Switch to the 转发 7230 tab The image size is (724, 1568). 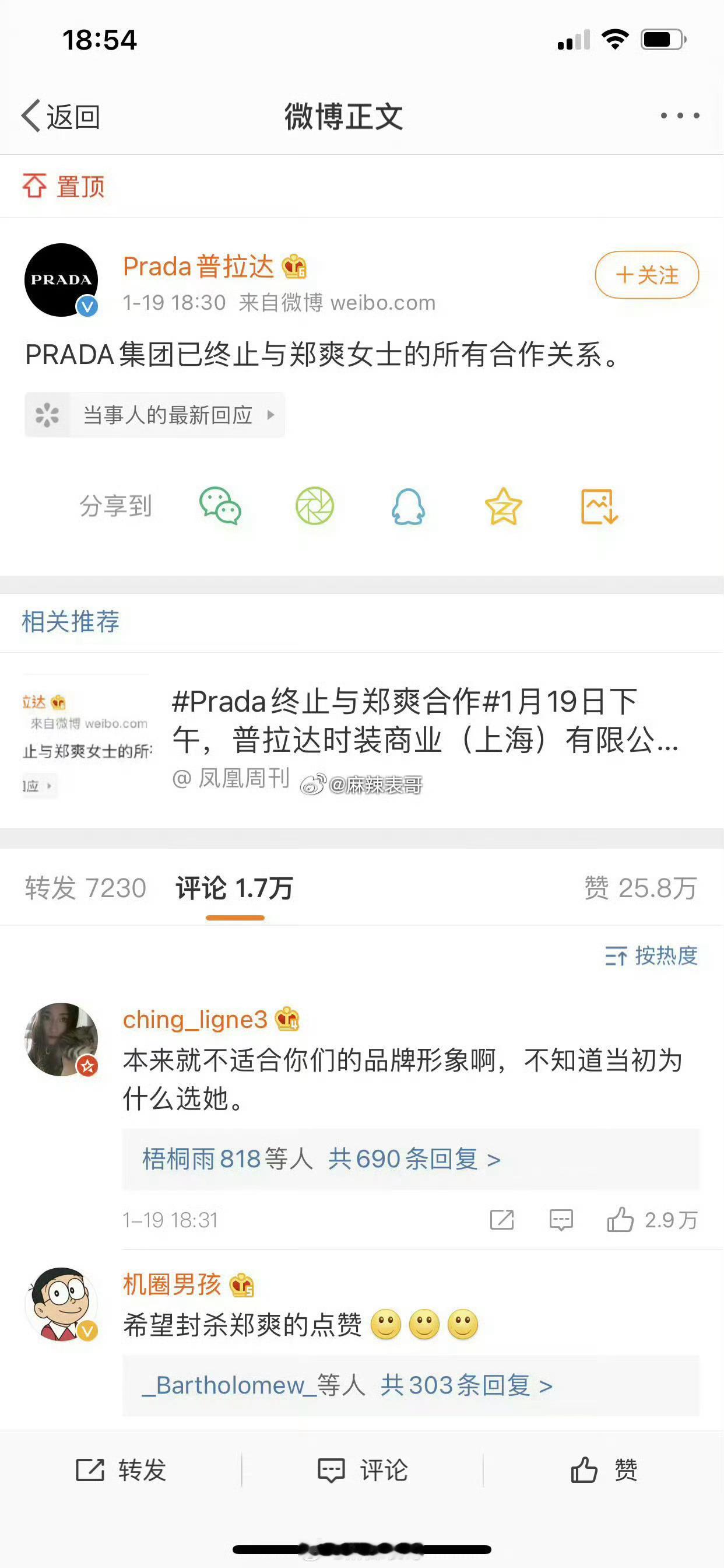(86, 888)
